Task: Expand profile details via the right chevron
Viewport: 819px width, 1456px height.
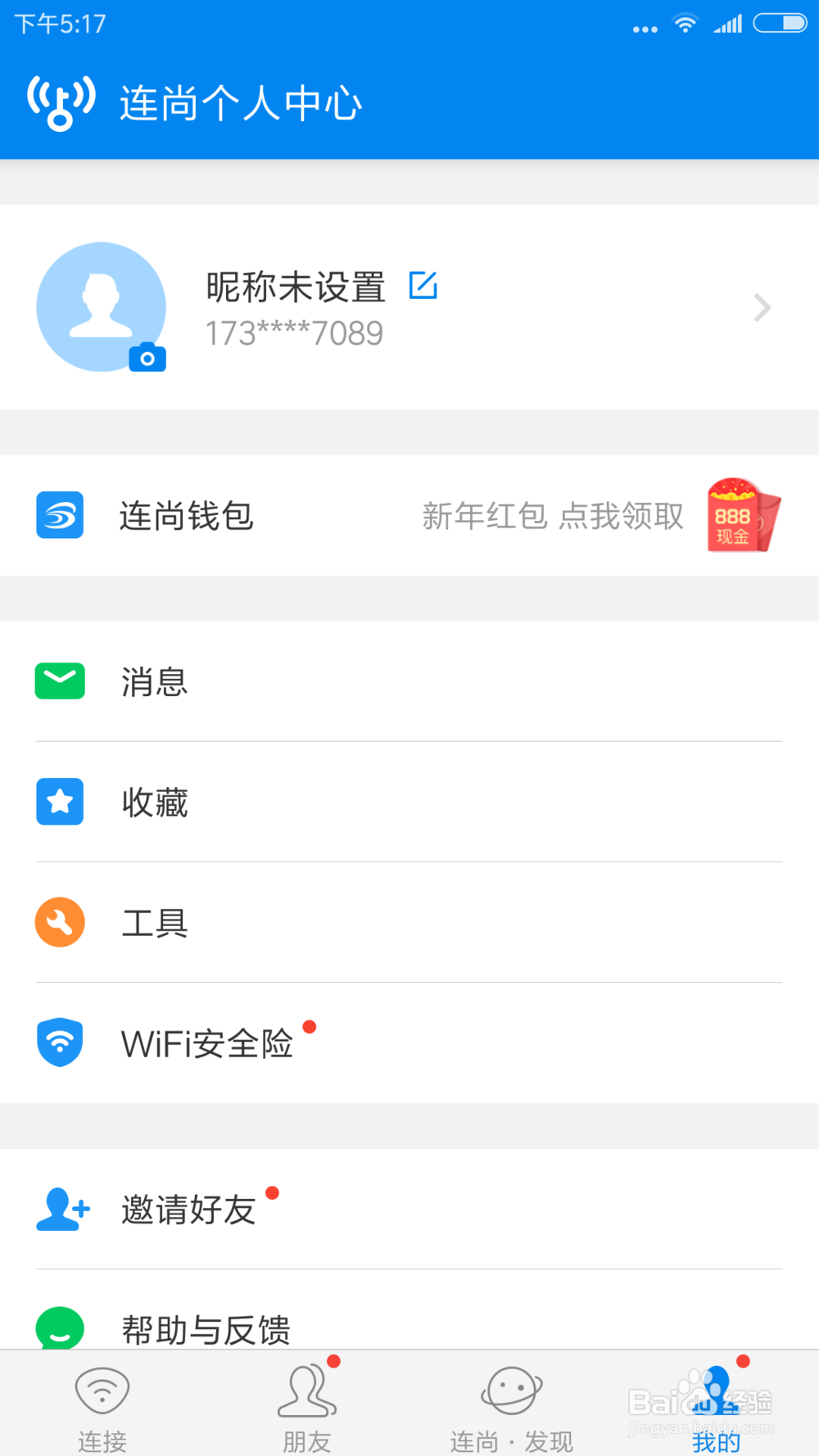Action: pyautogui.click(x=762, y=307)
